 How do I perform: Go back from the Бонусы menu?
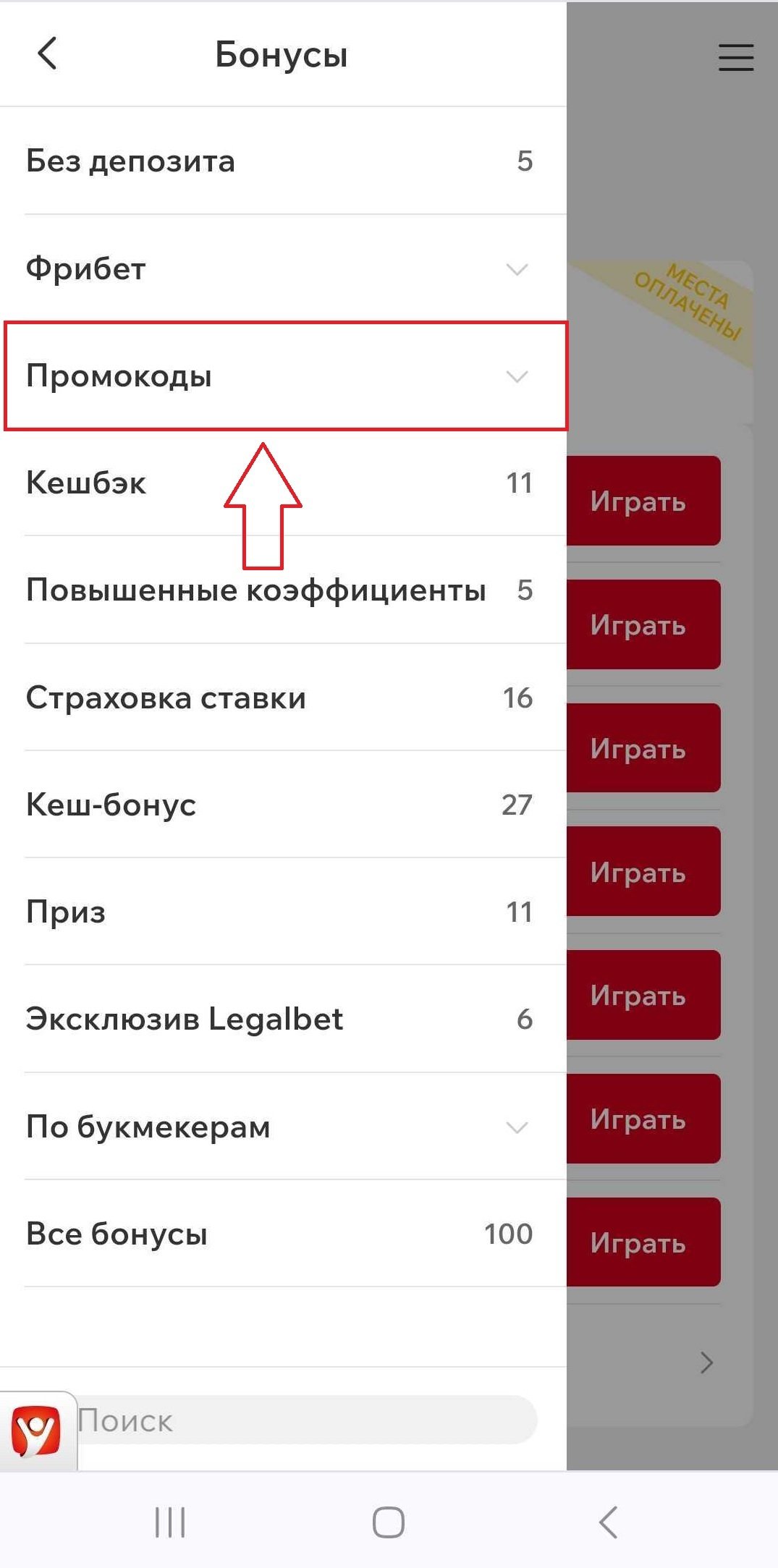point(48,54)
